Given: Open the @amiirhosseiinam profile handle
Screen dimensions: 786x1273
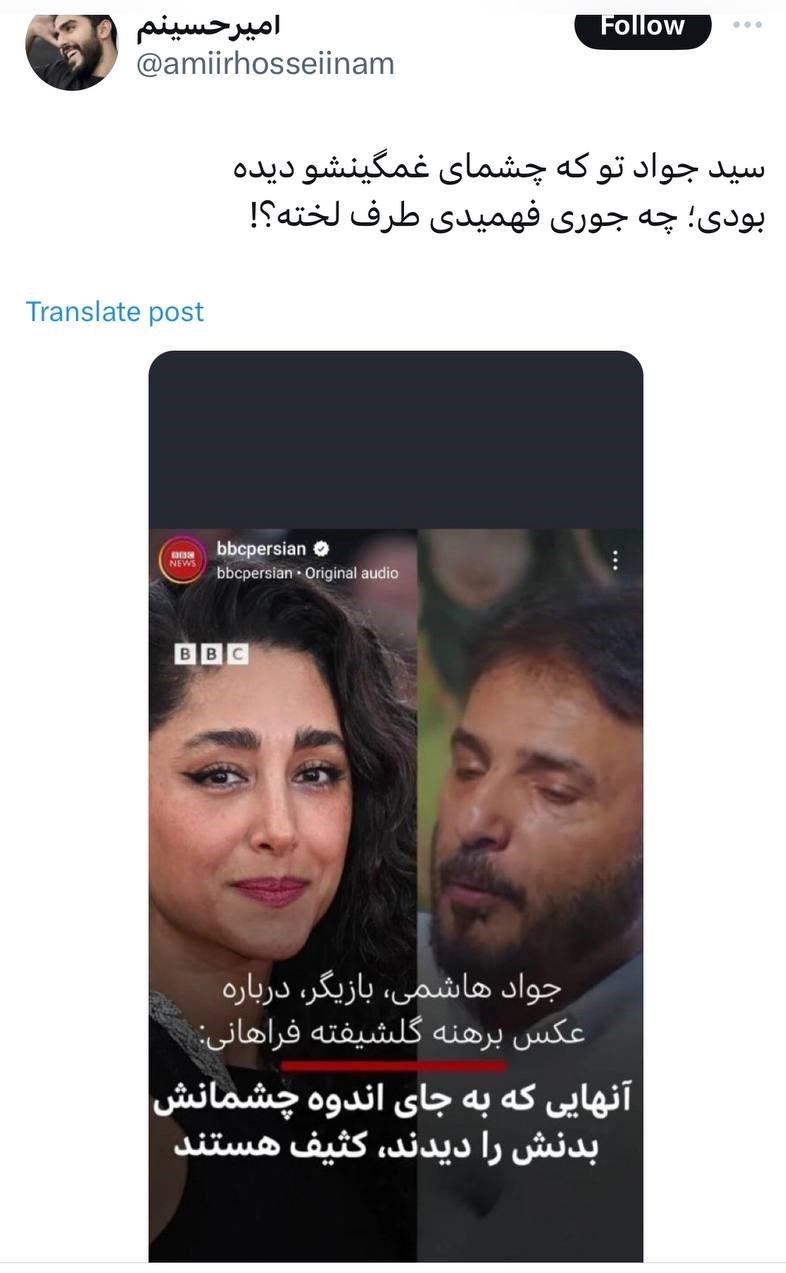Looking at the screenshot, I should tap(264, 64).
